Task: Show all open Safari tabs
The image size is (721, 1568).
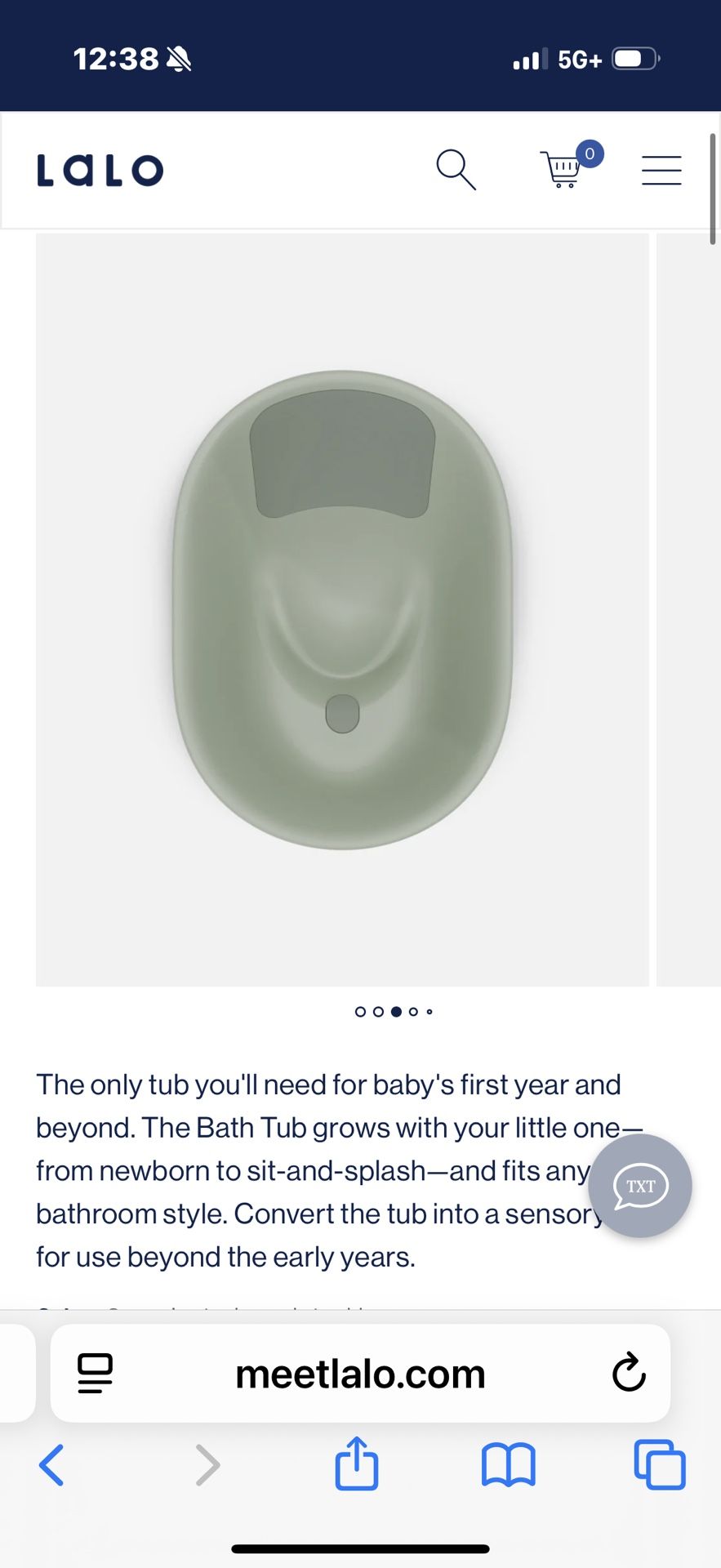Action: [x=660, y=1465]
